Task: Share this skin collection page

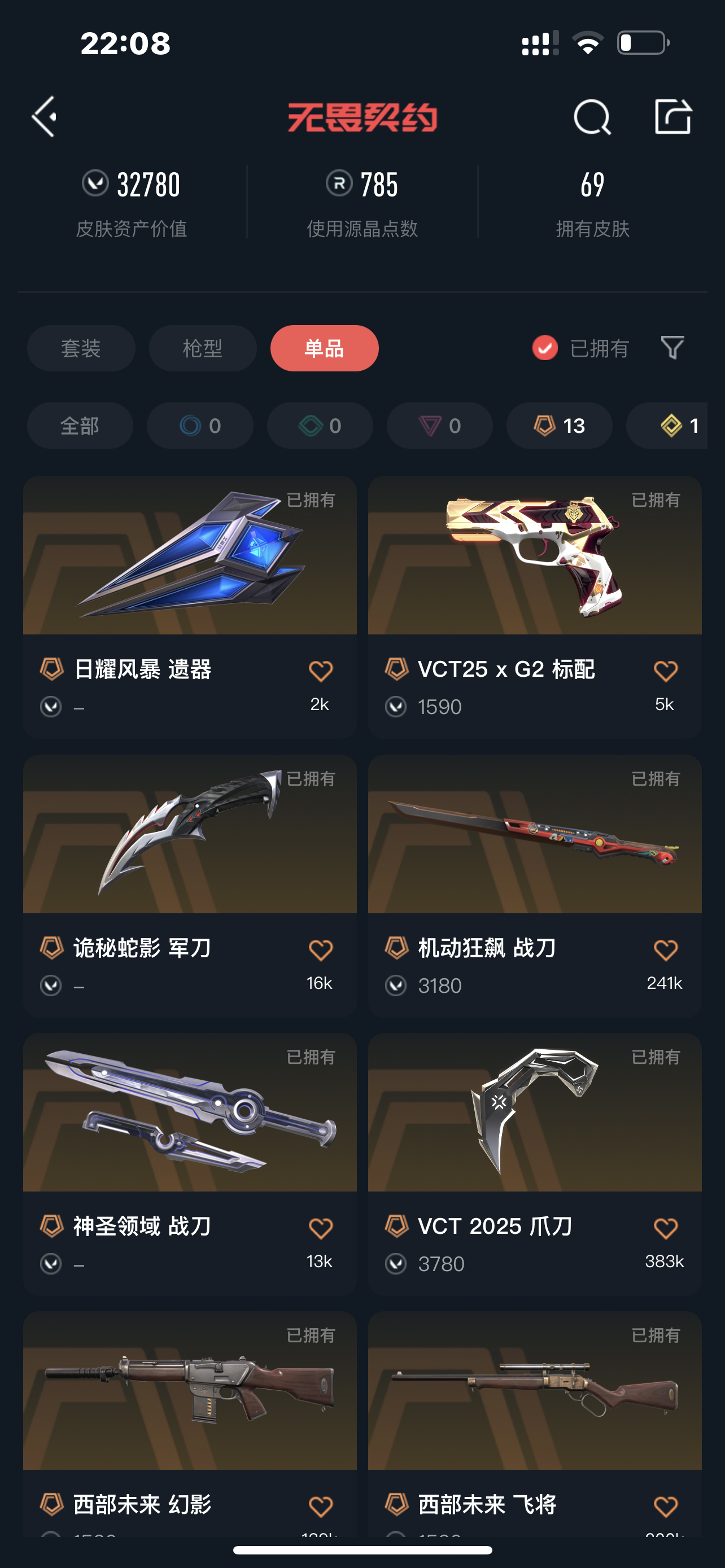Action: (673, 116)
